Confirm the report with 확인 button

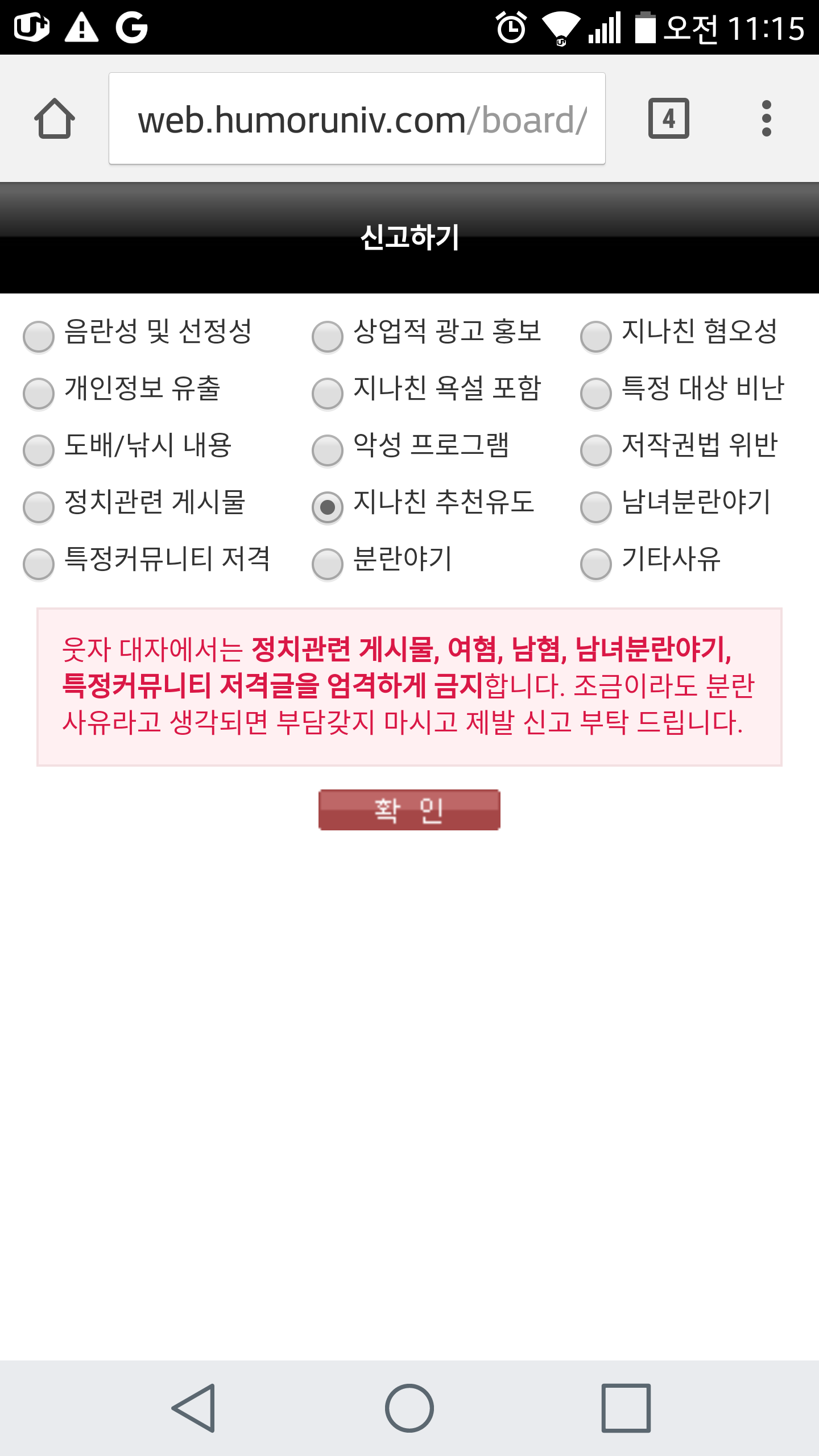click(409, 810)
